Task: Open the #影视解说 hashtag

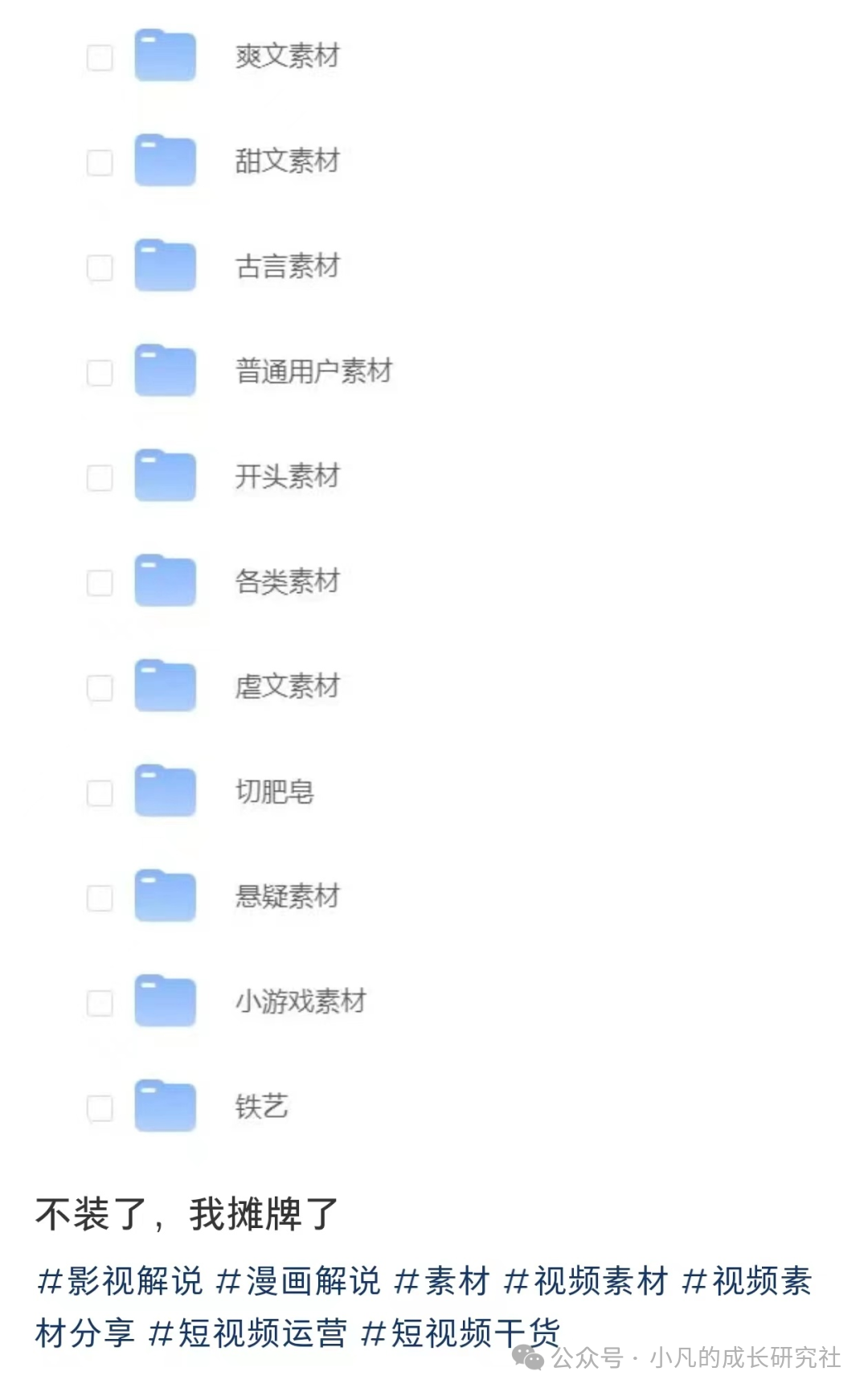Action: [121, 1281]
